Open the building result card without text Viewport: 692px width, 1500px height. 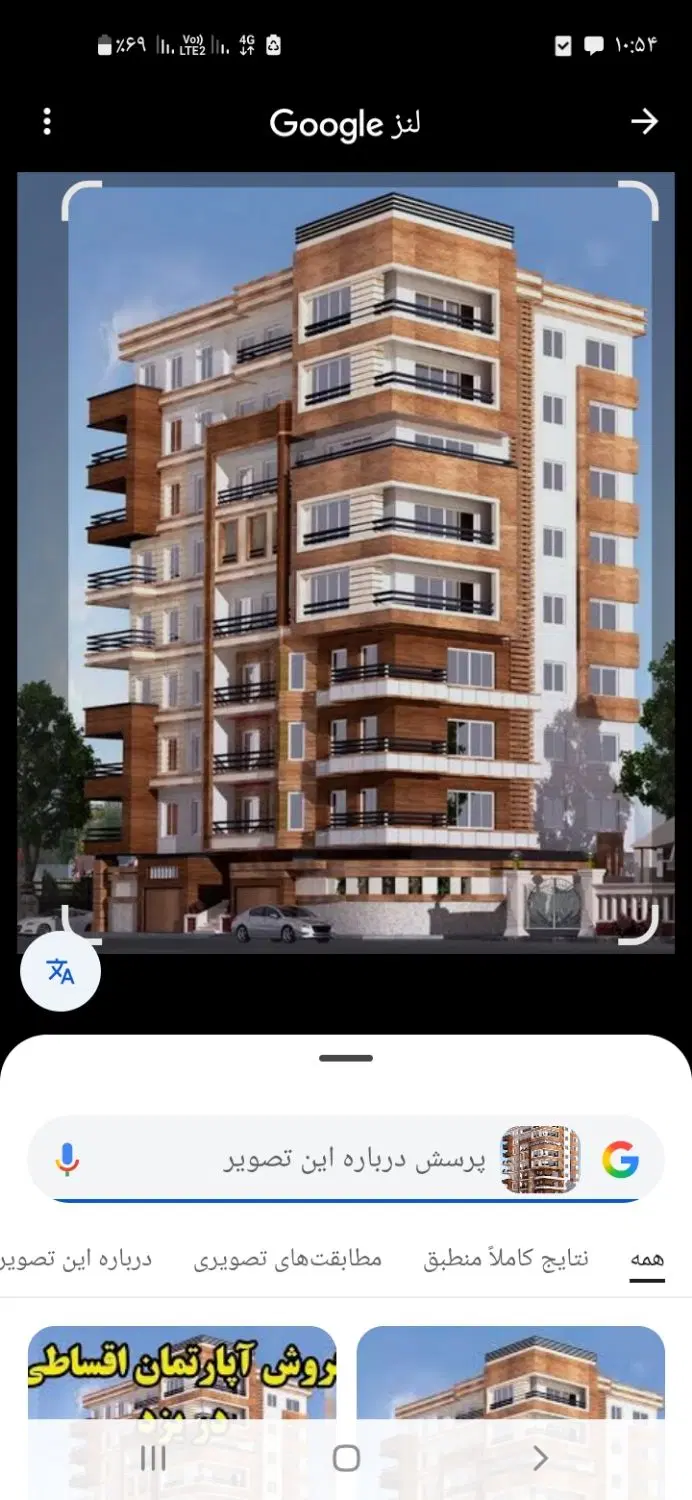click(x=511, y=1412)
